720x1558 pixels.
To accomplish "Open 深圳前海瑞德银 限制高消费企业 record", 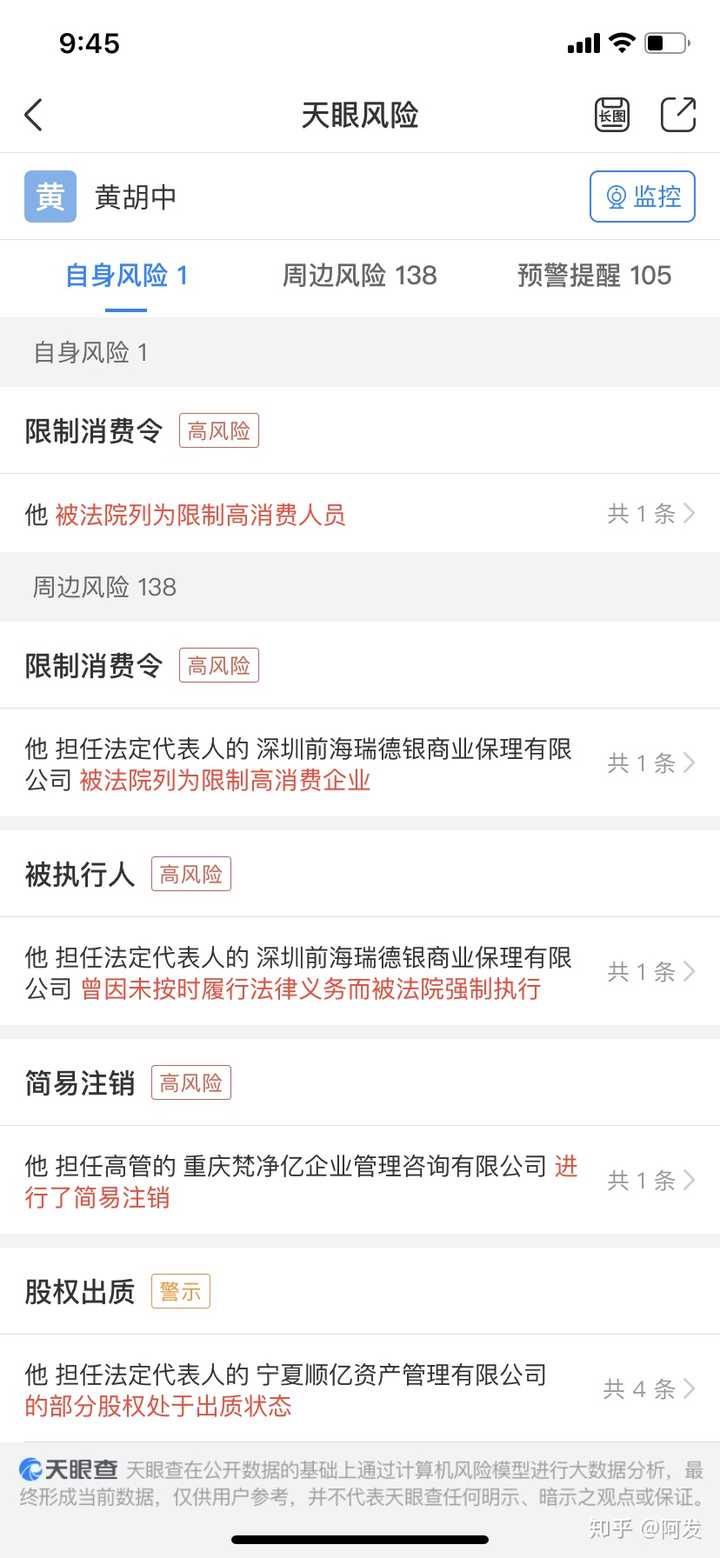I will point(359,764).
